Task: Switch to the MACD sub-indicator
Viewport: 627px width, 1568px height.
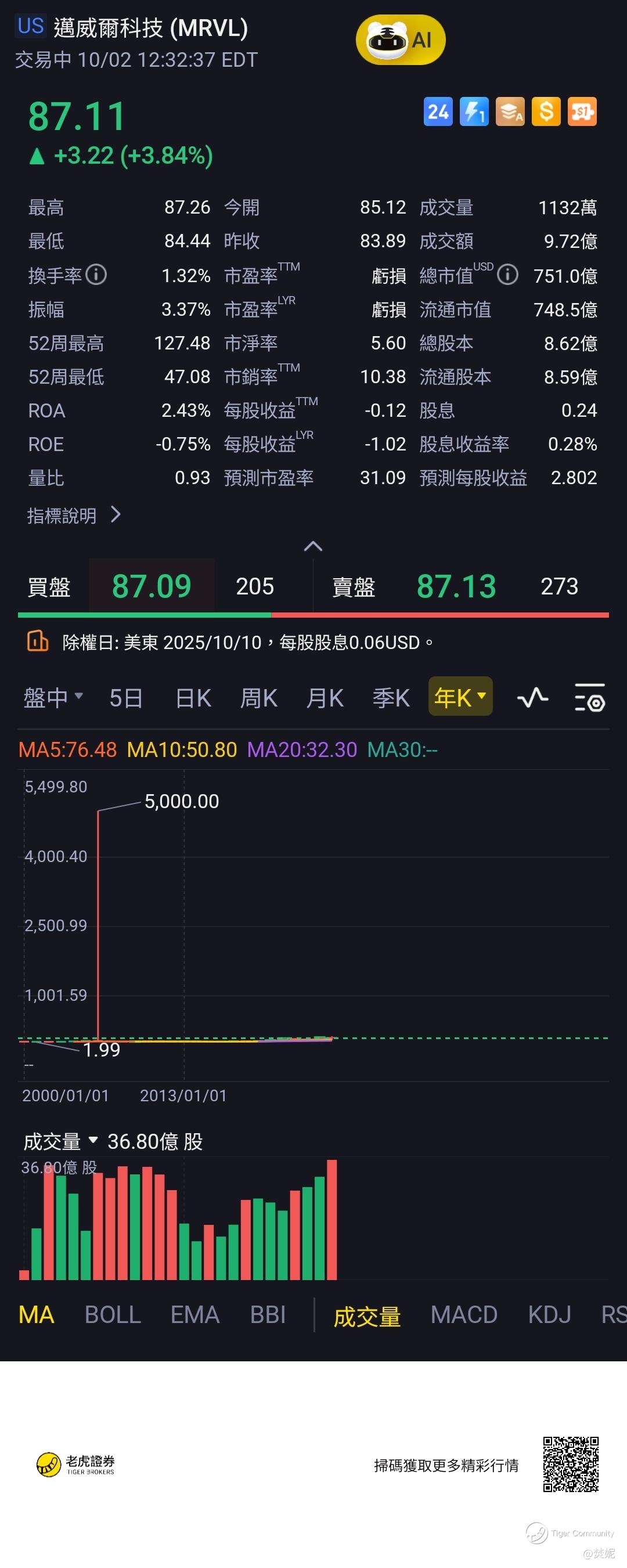Action: pyautogui.click(x=464, y=1315)
